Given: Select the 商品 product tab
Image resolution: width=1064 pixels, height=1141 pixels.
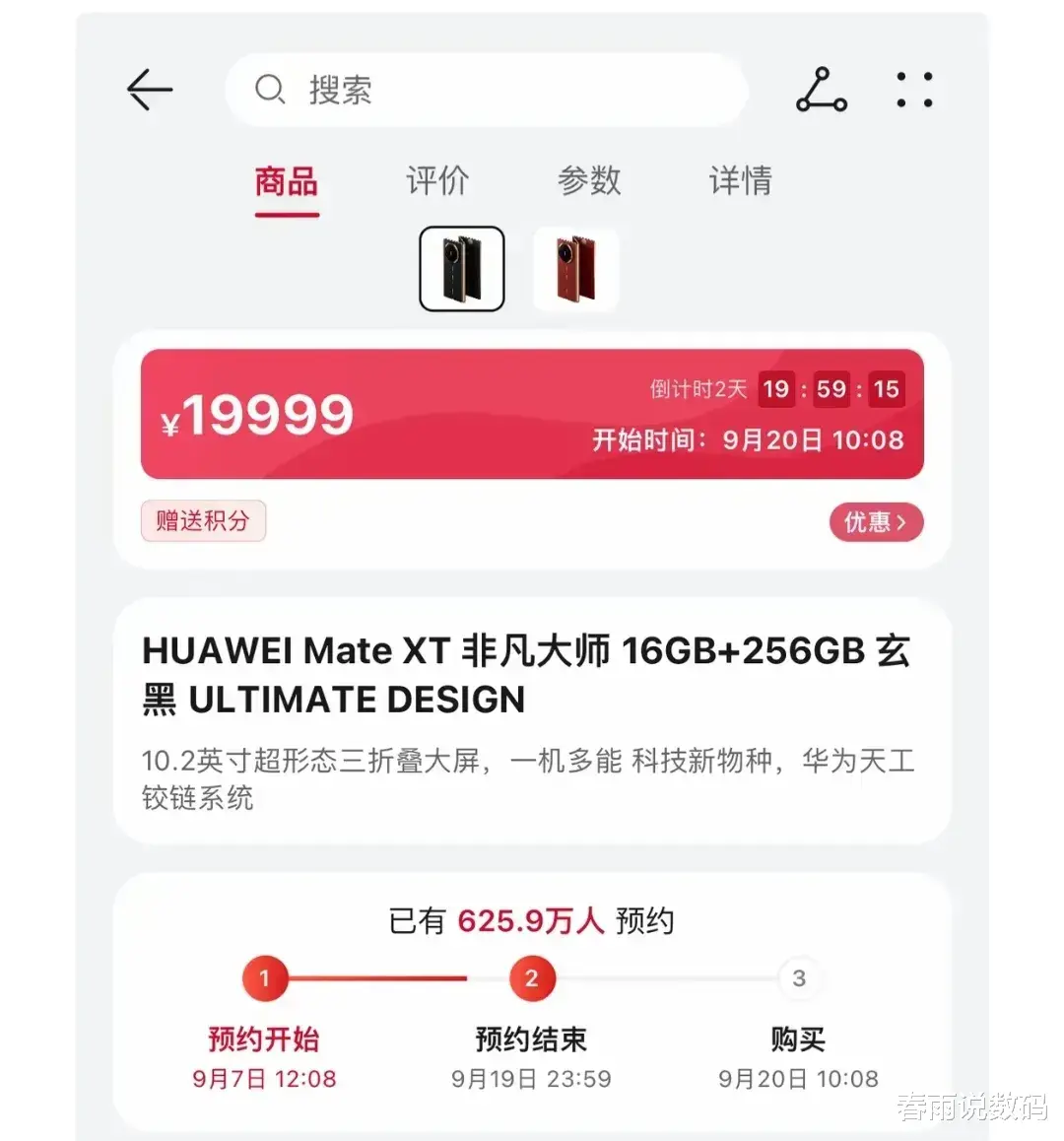Looking at the screenshot, I should pos(286,181).
